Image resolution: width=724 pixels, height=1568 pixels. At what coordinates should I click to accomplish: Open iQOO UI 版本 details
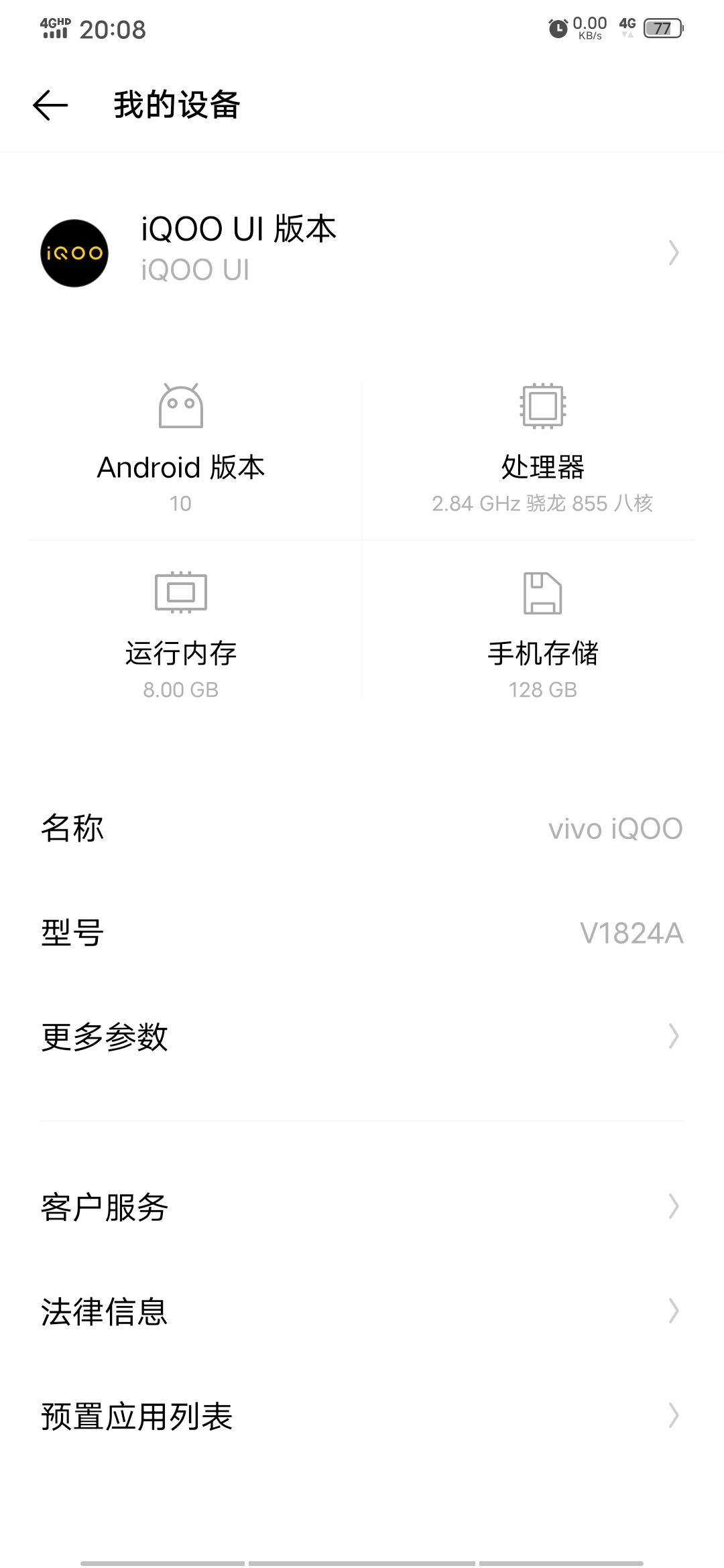(362, 253)
